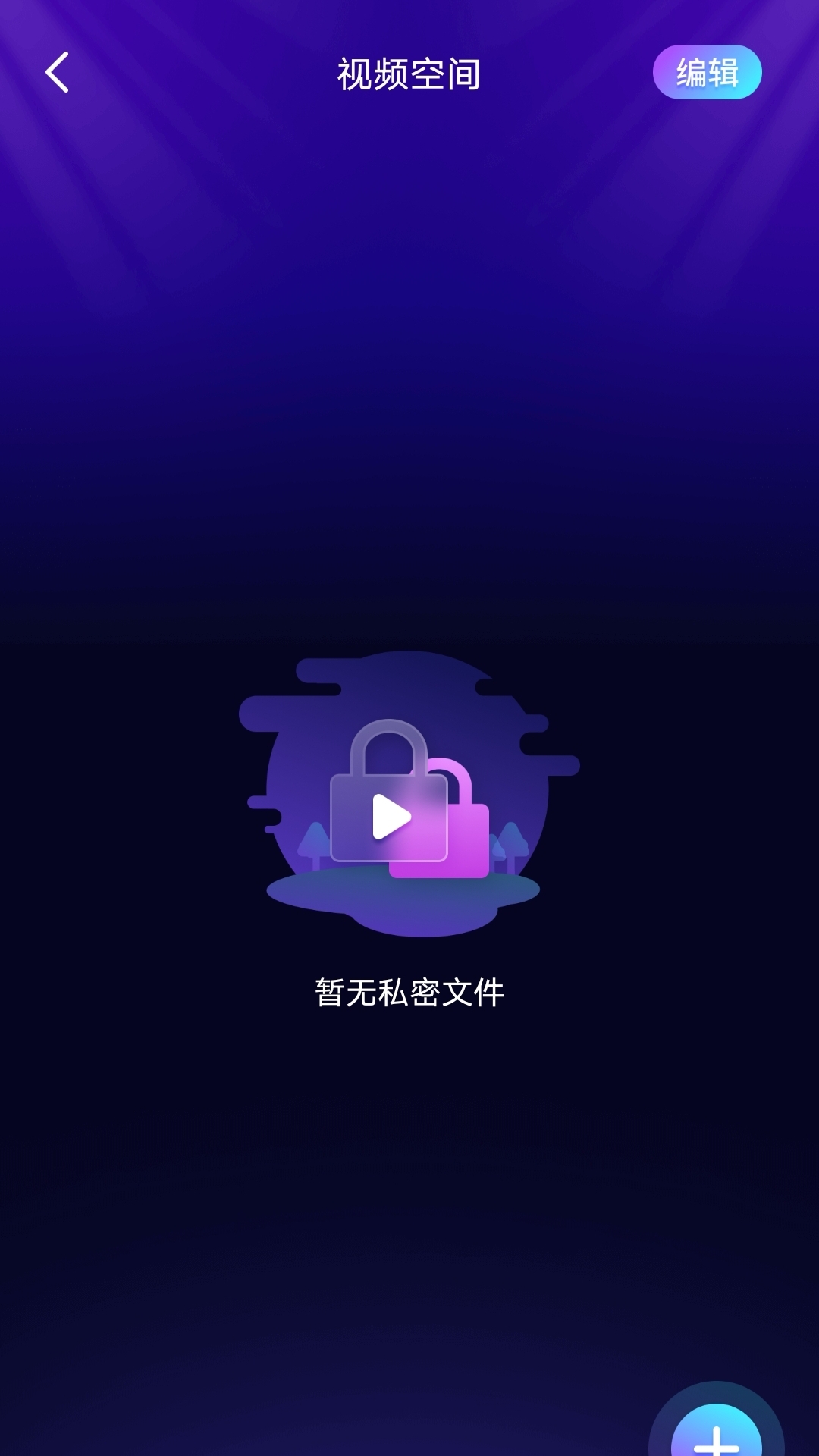Viewport: 819px width, 1456px height.
Task: Go back from 视频空间 screen
Action: pos(58,73)
